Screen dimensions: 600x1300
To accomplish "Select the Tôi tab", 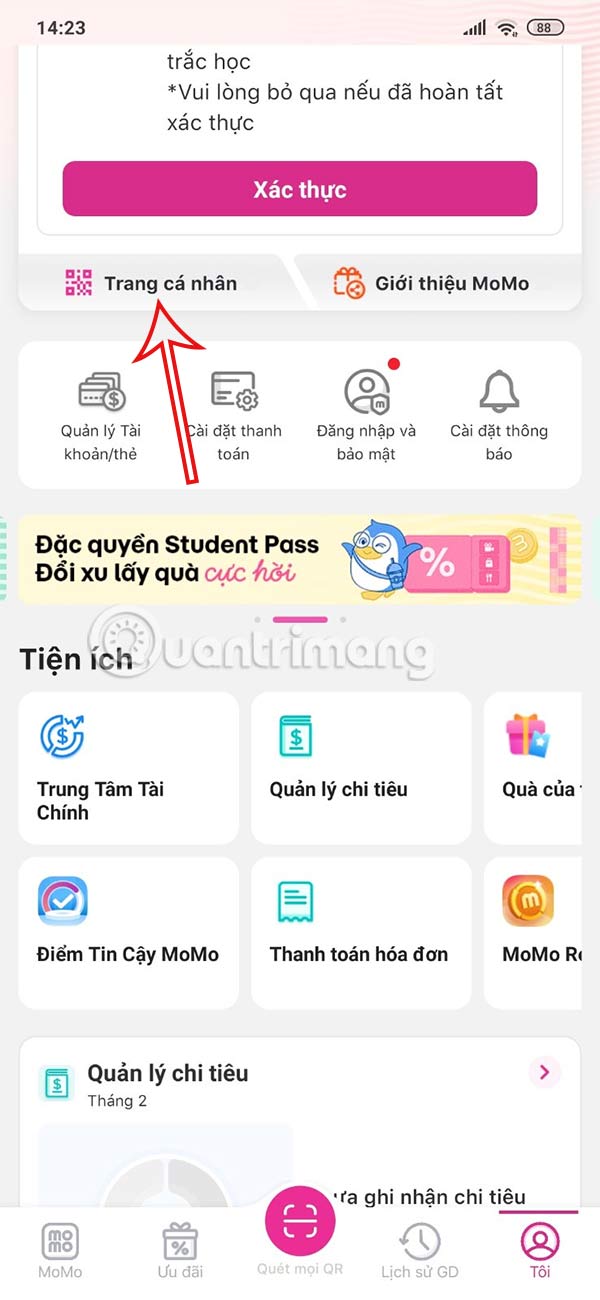I will [540, 1250].
